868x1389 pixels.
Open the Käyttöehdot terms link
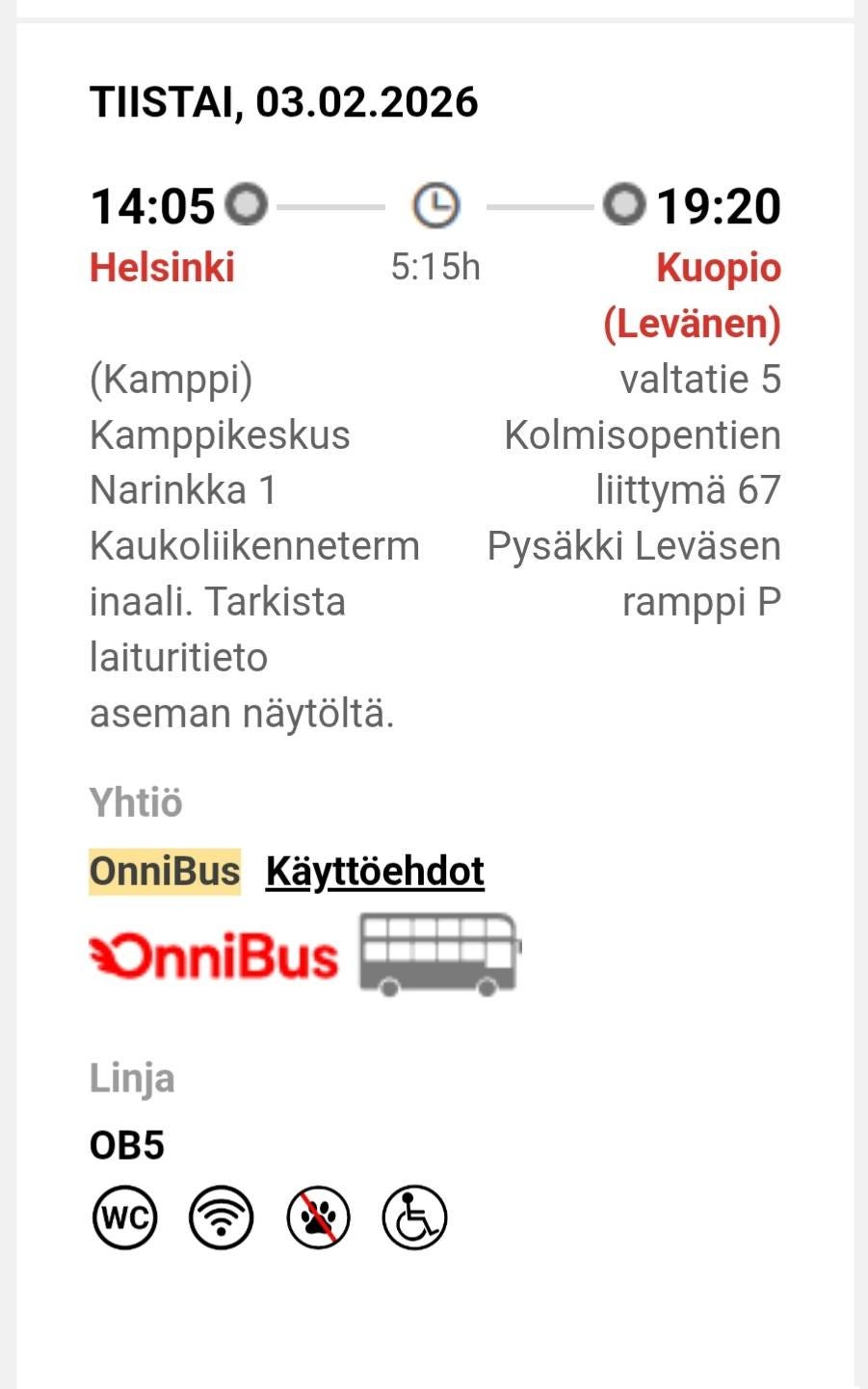pyautogui.click(x=374, y=870)
